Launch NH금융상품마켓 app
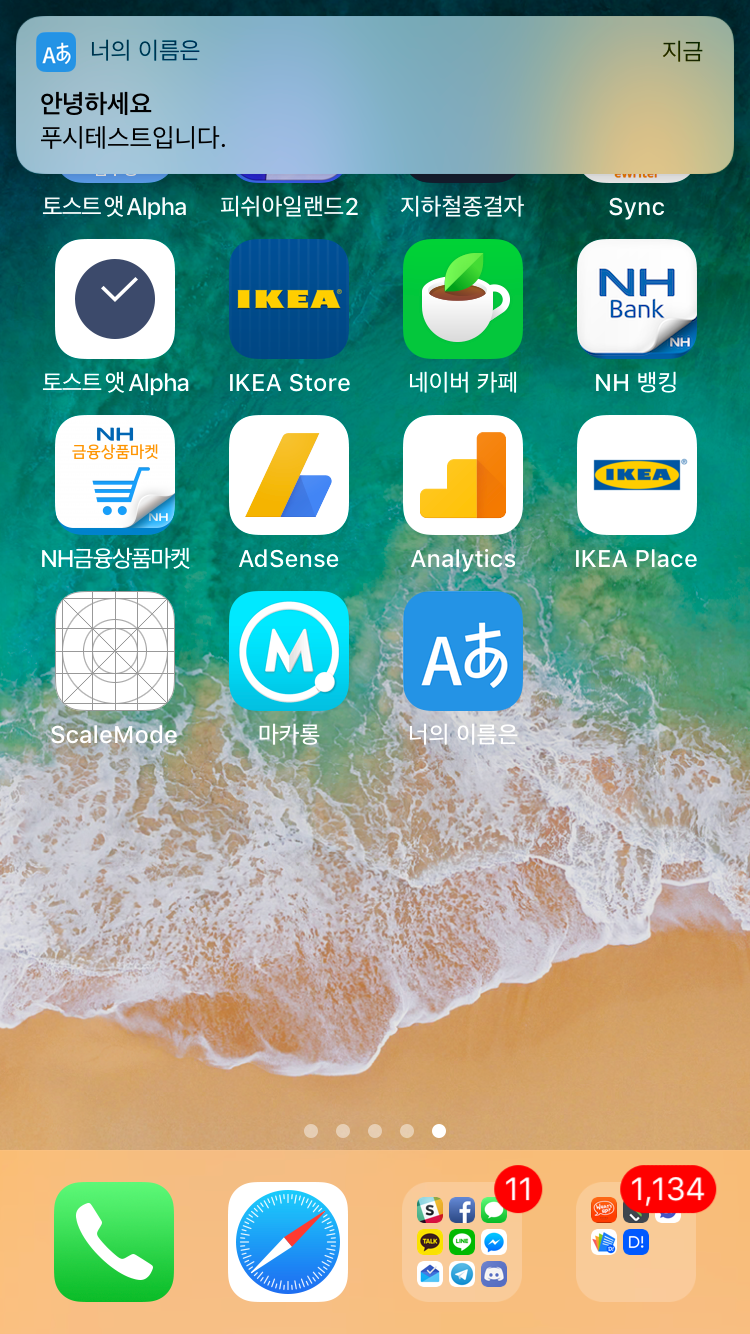The image size is (750, 1334). 115,475
